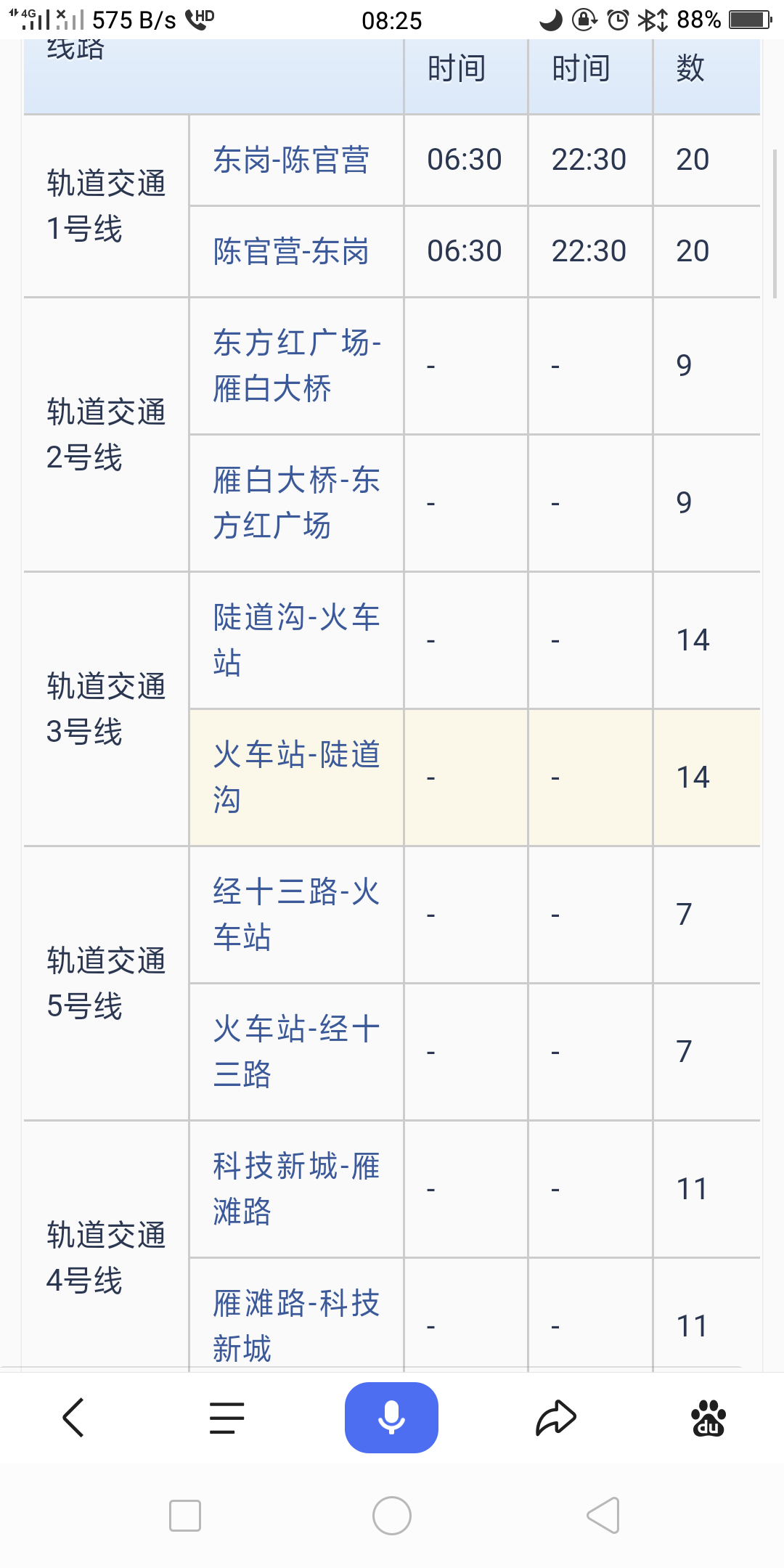Open the Baidu paw home icon

(708, 1418)
